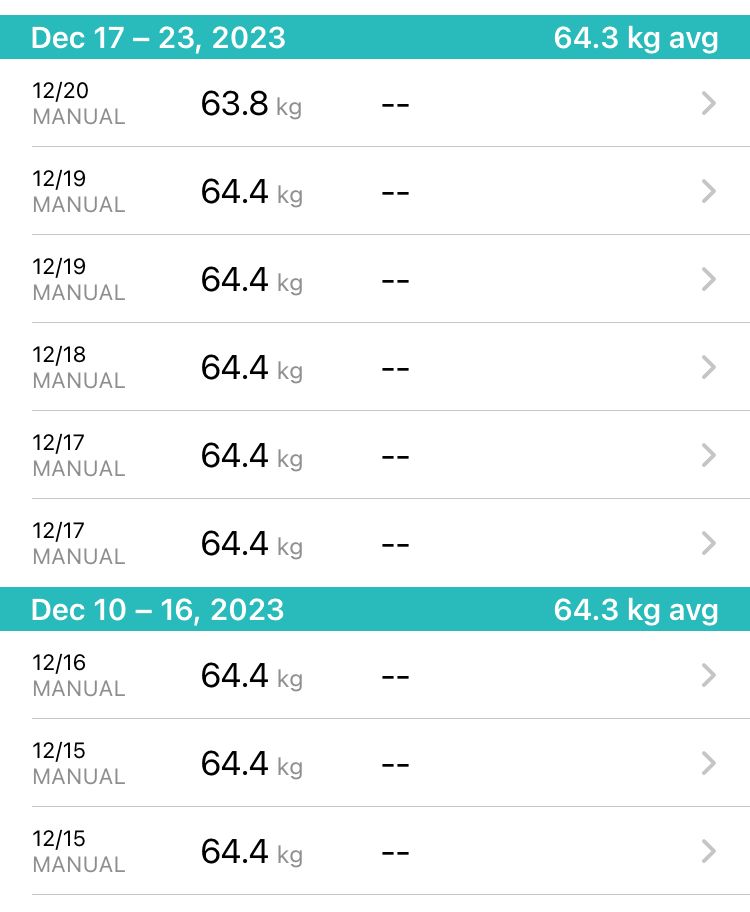This screenshot has width=750, height=912.
Task: View details of the 12/18 manual entry
Action: point(375,367)
